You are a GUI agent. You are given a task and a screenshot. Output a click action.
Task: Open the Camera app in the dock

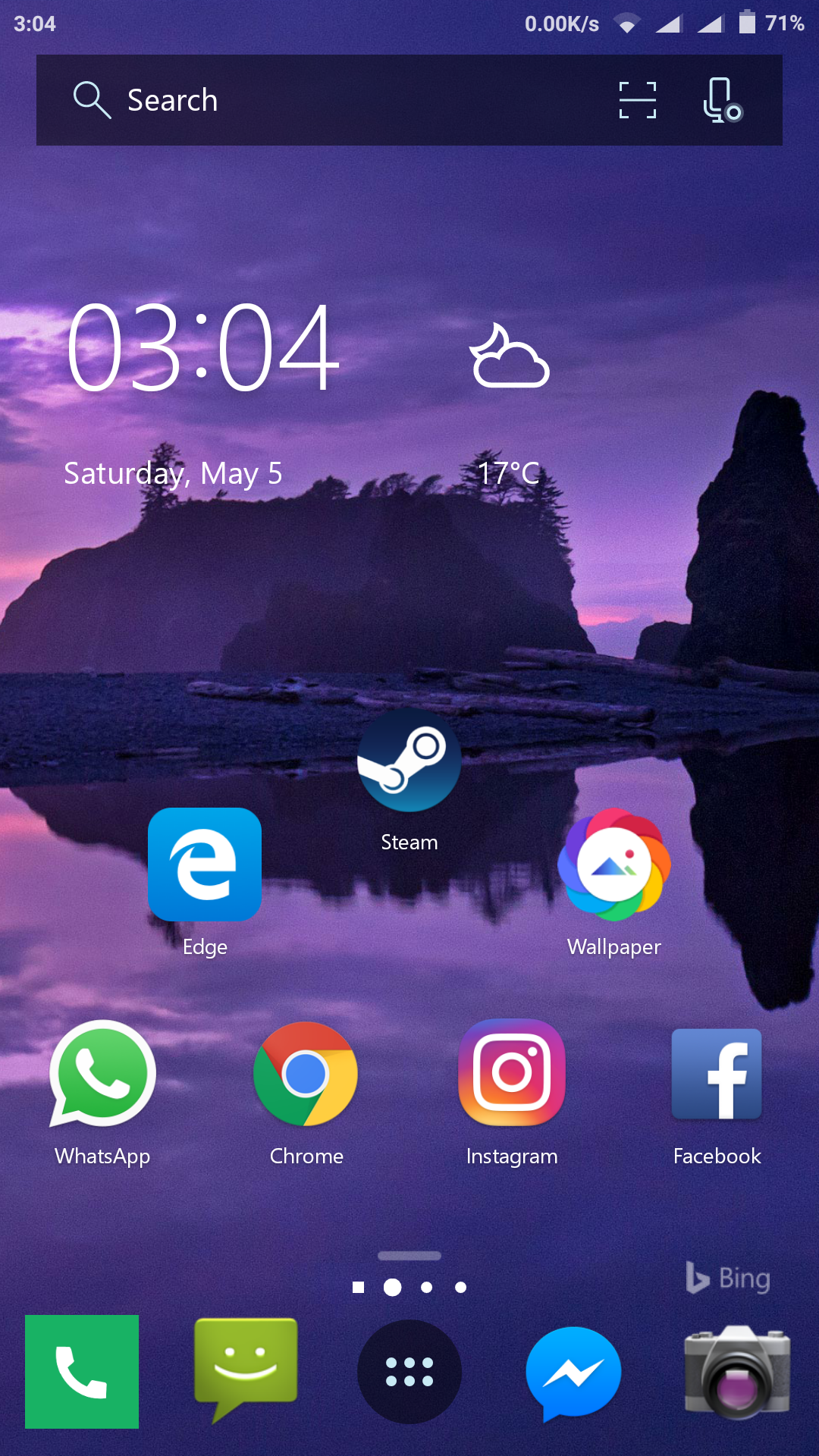pos(737,1371)
